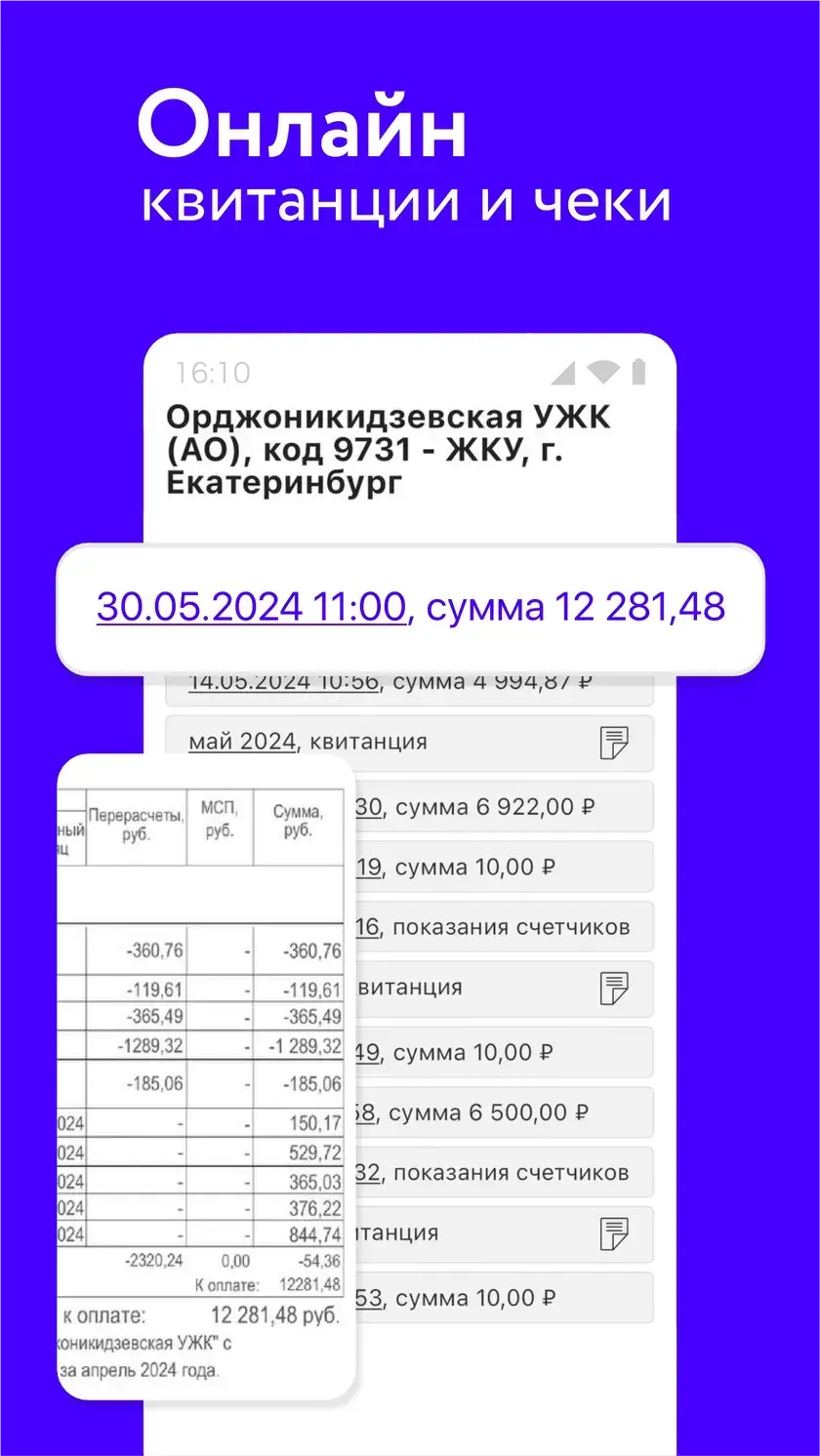Tap the receipt preview thumbnail overlay
Image resolution: width=820 pixels, height=1456 pixels.
[x=205, y=1073]
